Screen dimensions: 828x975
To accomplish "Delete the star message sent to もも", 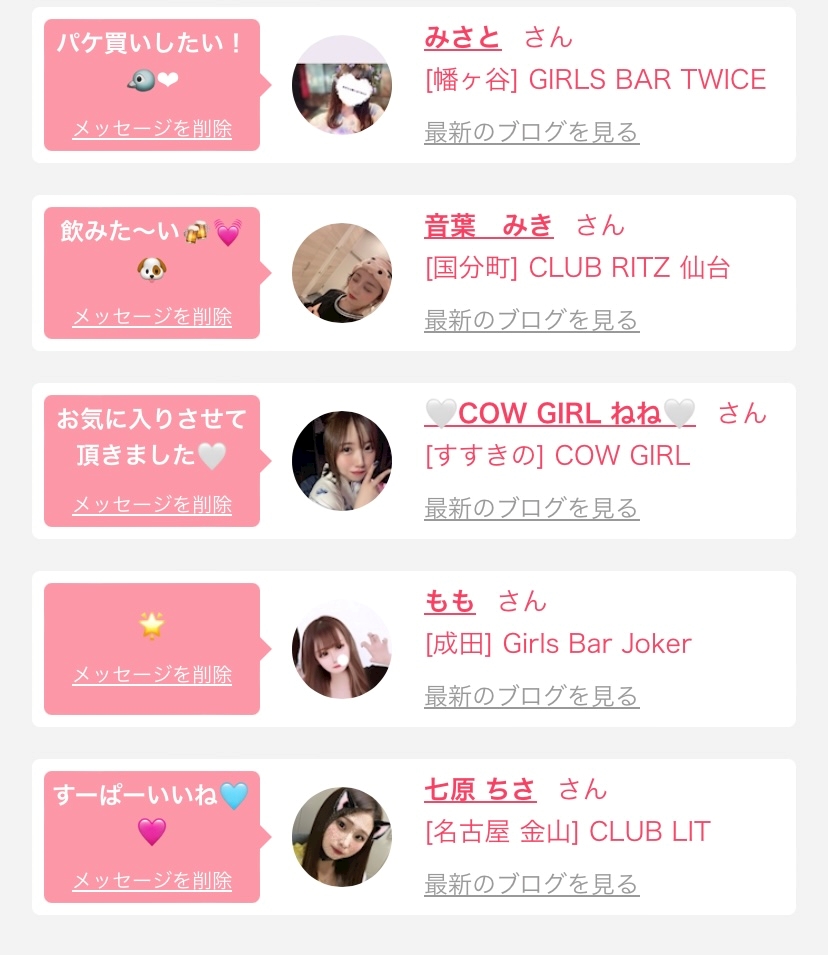I will [152, 674].
